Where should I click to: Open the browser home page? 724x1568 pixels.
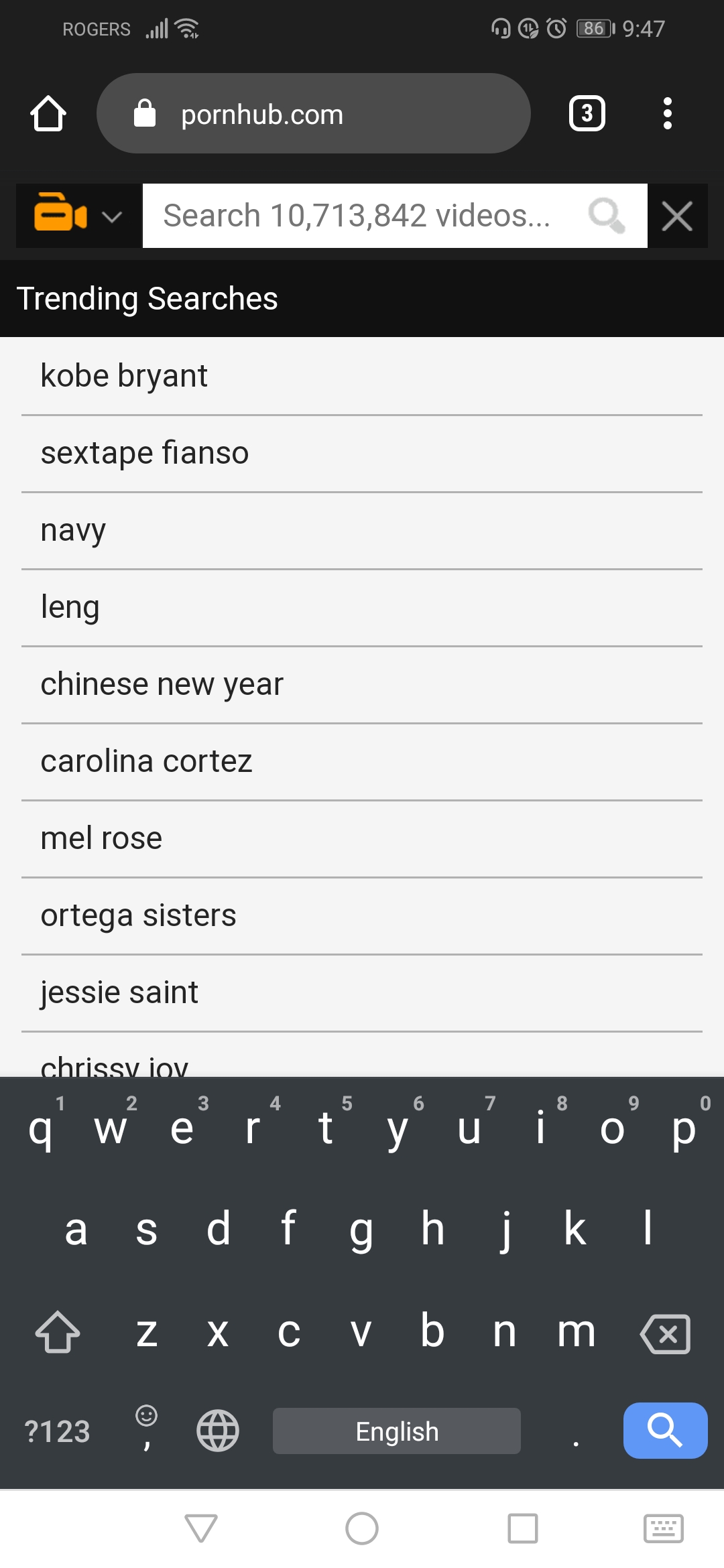[48, 113]
